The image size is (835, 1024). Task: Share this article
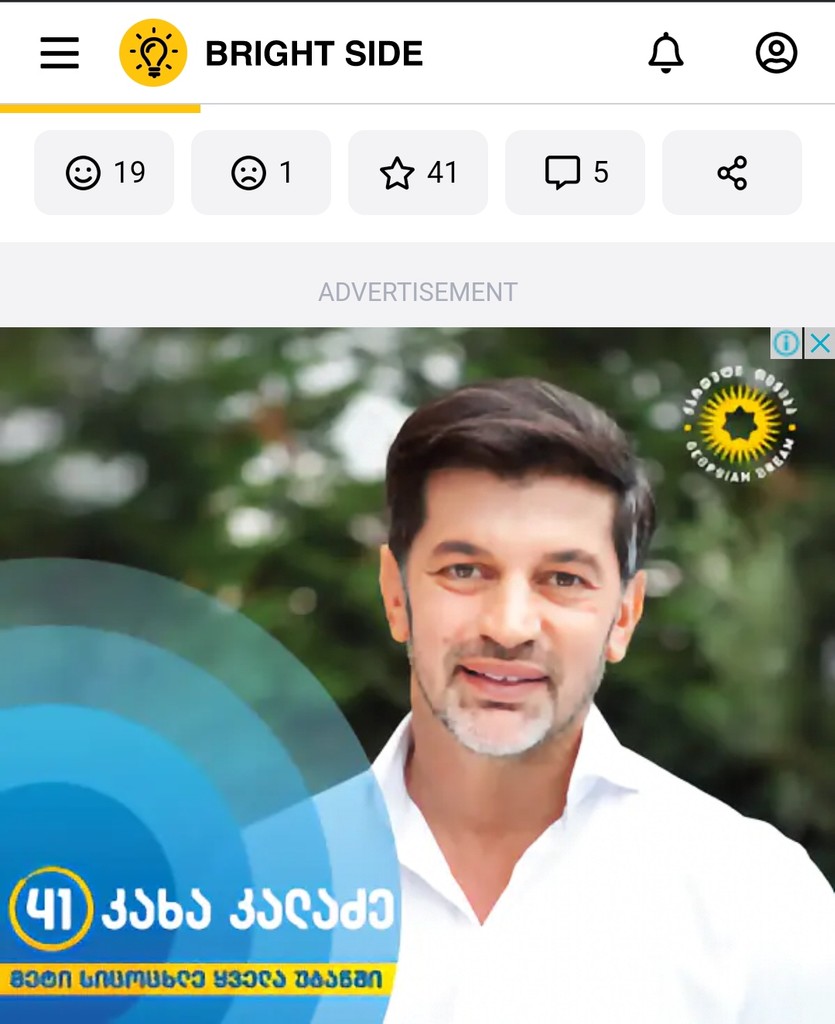point(732,173)
